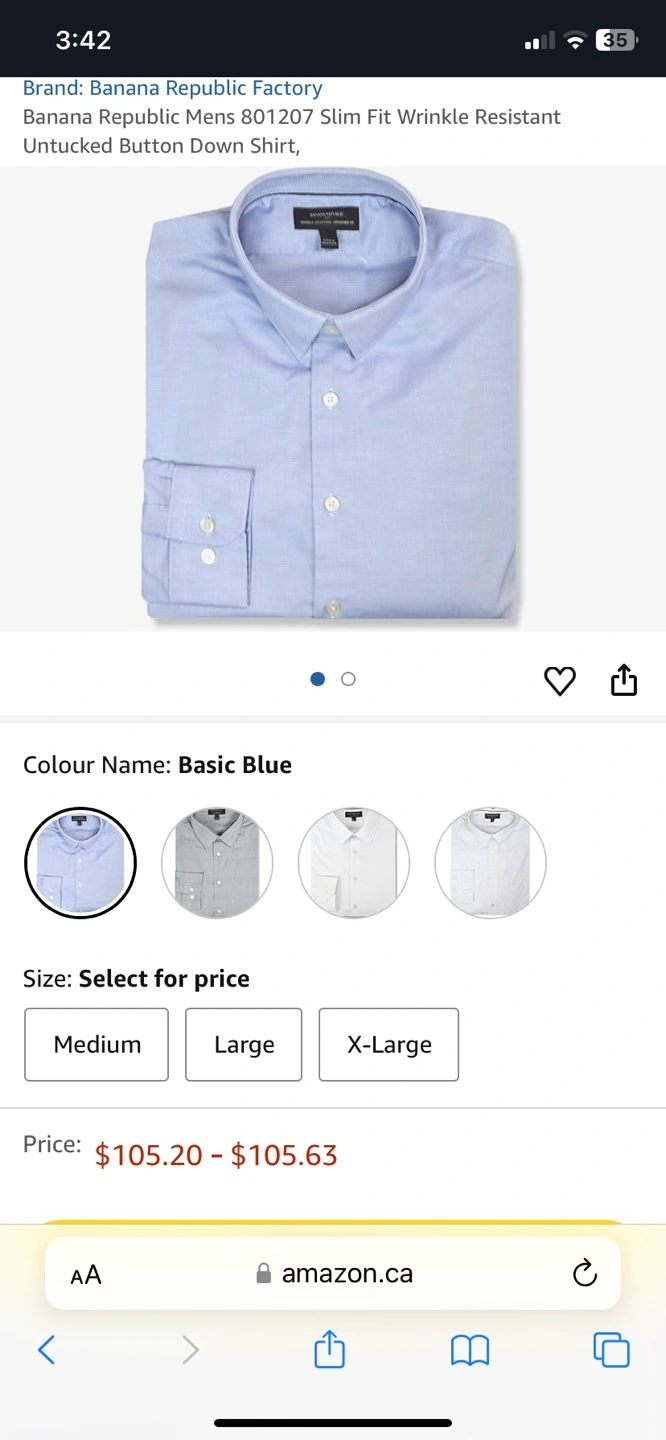Screen dimensions: 666x1440
Task: Add shirt to wish list heart
Action: coord(559,681)
